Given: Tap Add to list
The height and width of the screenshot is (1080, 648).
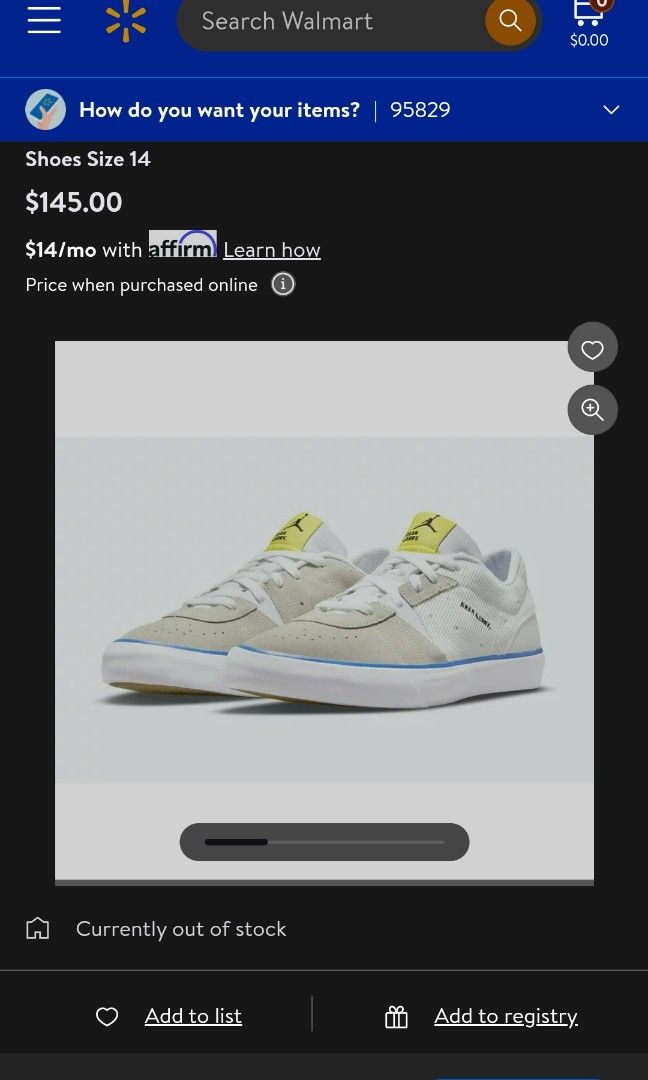Looking at the screenshot, I should 193,1016.
